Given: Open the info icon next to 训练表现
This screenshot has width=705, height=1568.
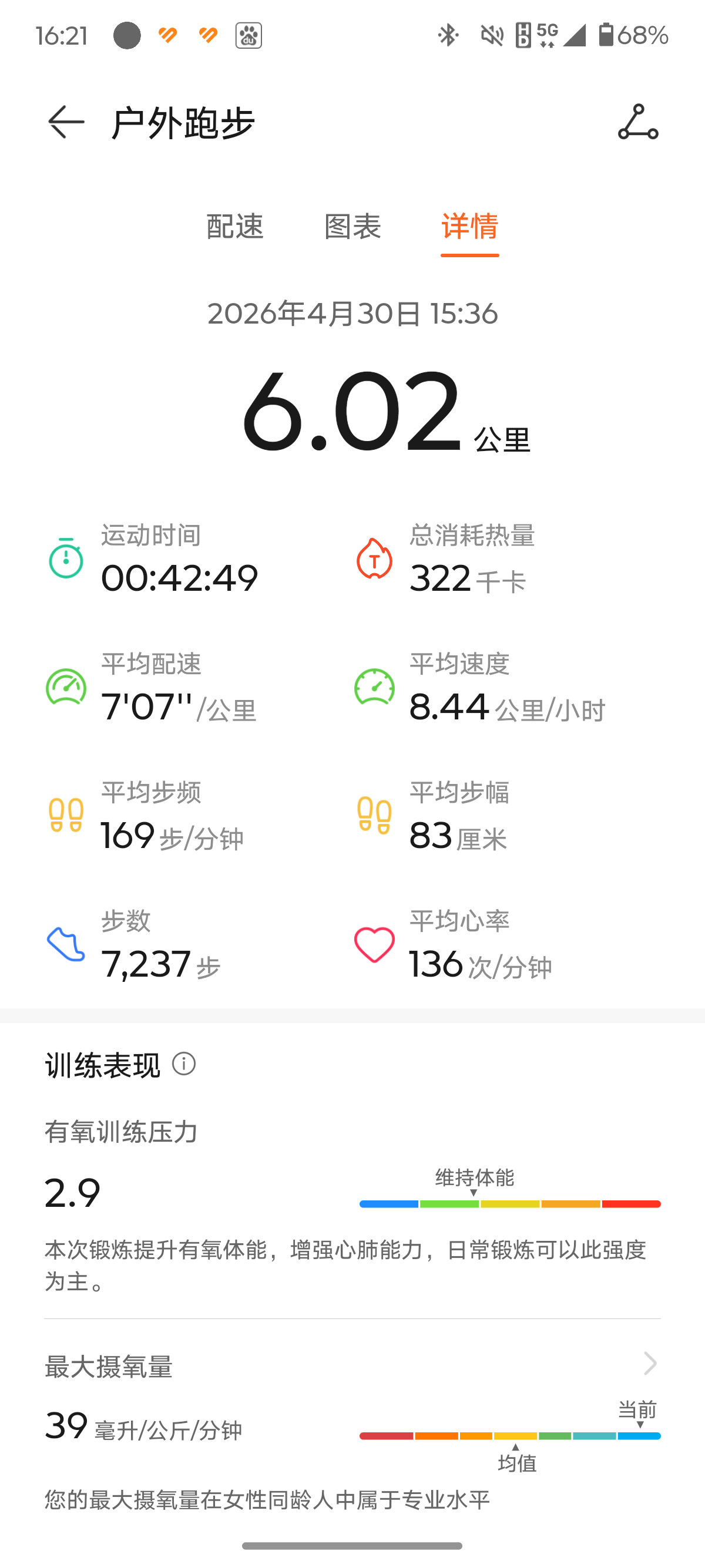Looking at the screenshot, I should [184, 1064].
